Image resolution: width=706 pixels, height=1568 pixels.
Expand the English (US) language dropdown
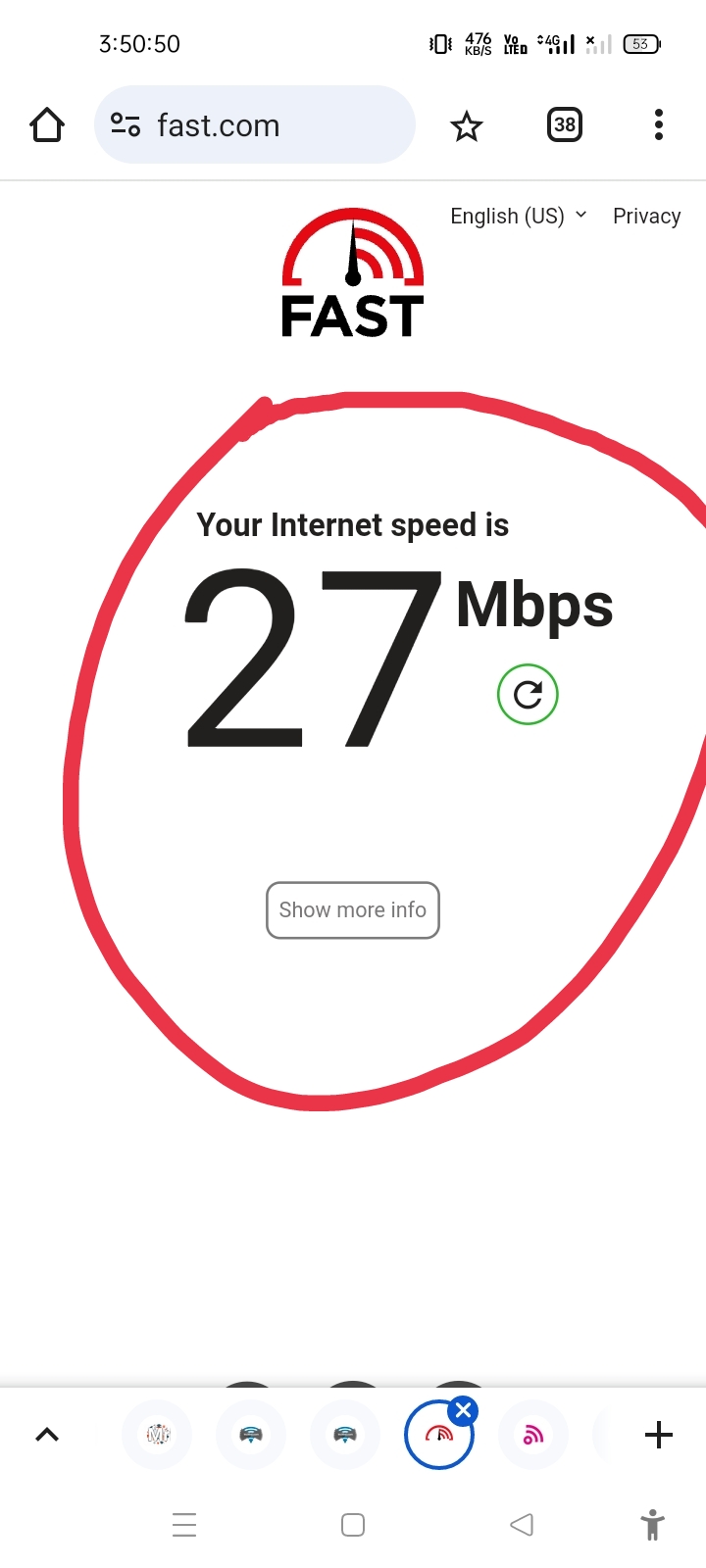point(518,216)
